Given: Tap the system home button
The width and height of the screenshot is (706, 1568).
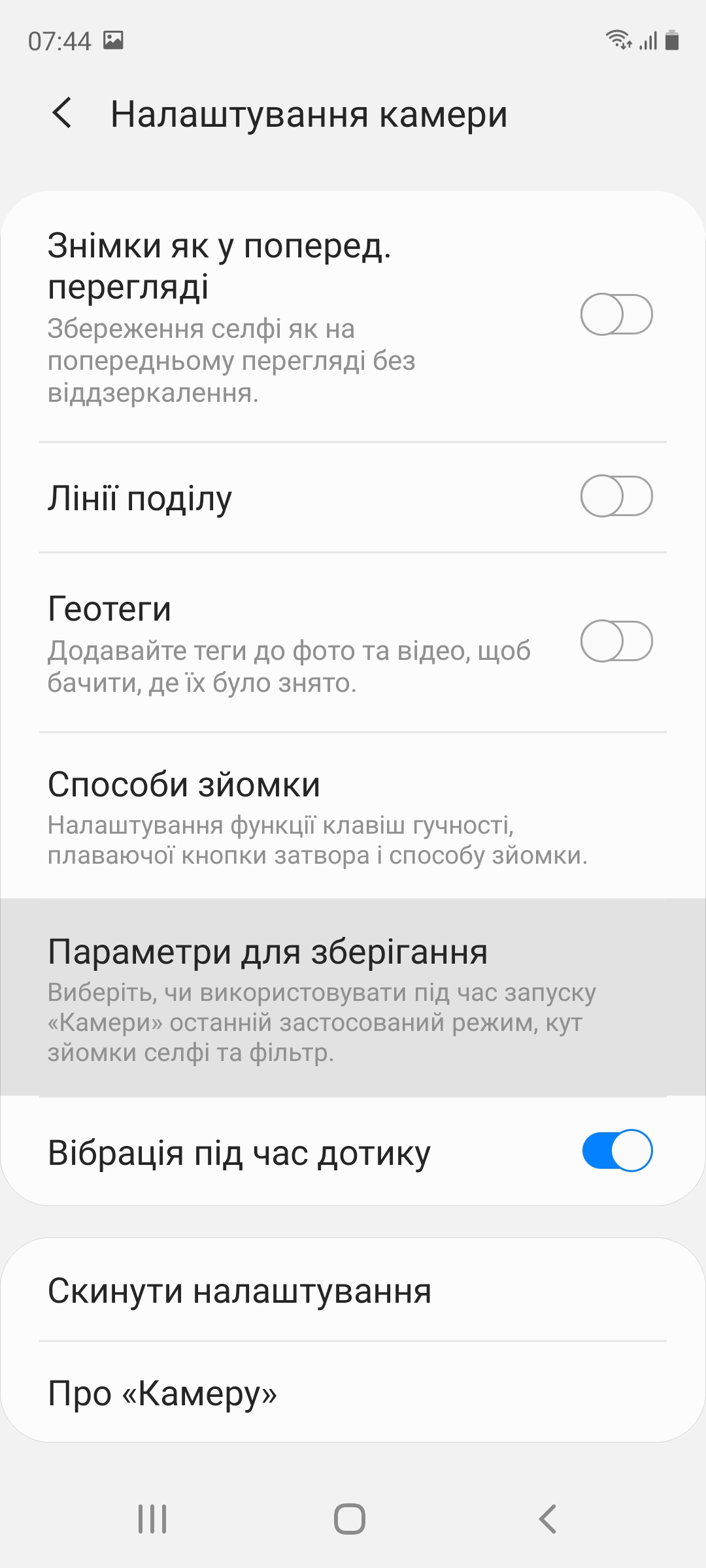Looking at the screenshot, I should click(350, 1519).
